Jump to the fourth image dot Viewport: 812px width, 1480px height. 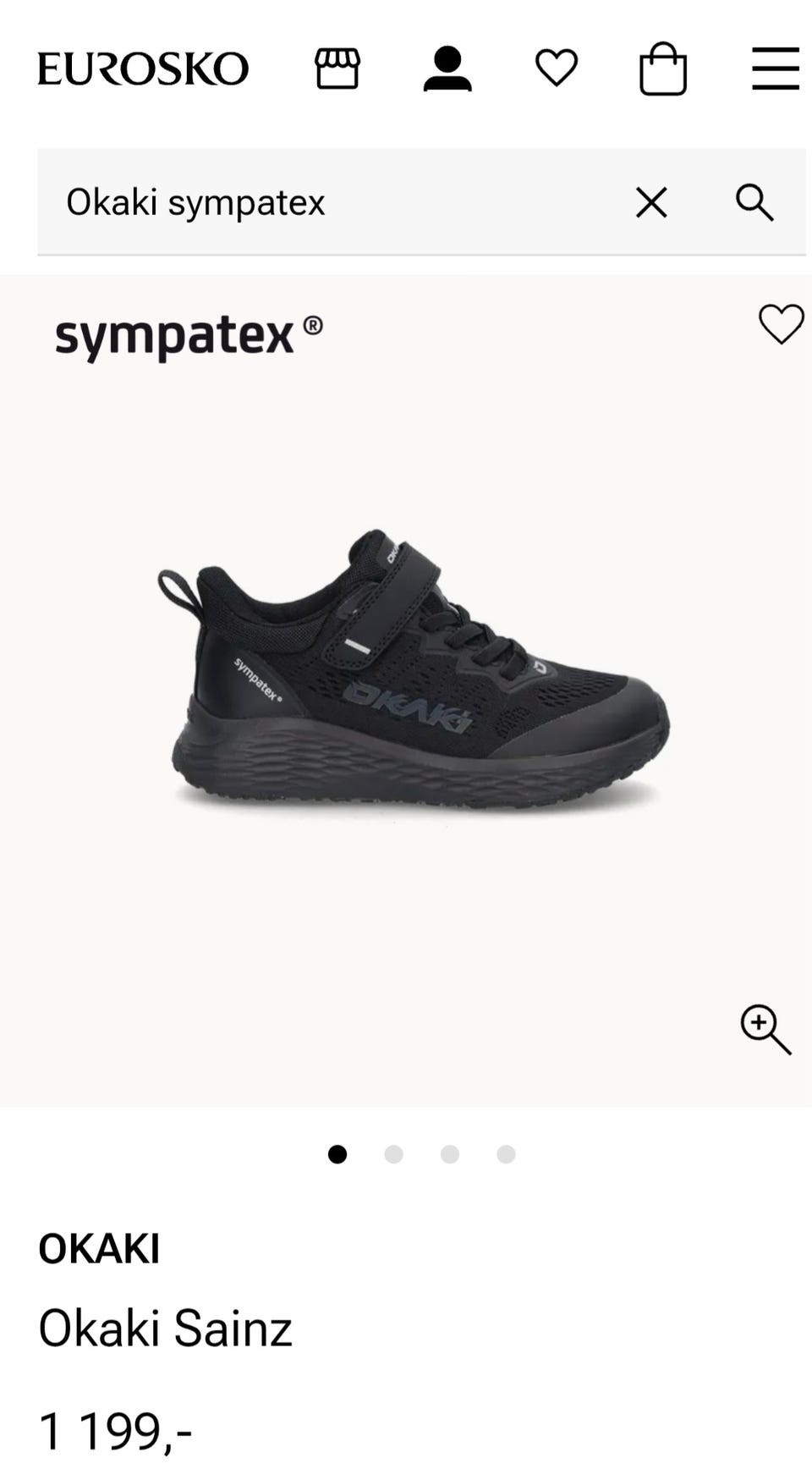tap(506, 1154)
